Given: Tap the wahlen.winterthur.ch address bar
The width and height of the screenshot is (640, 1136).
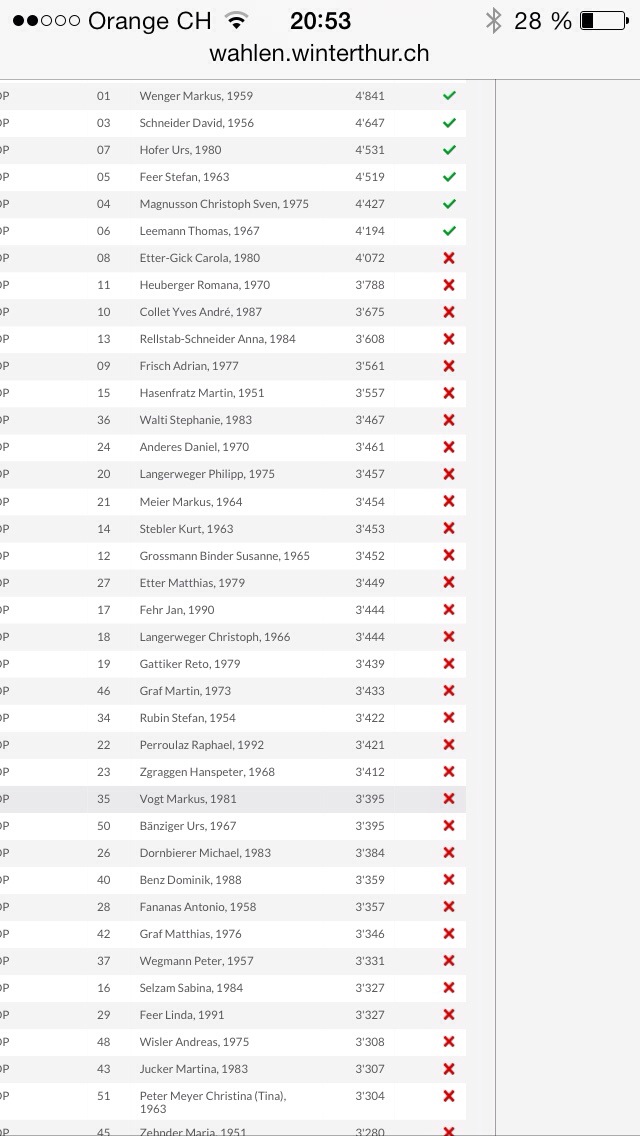Looking at the screenshot, I should (x=320, y=54).
